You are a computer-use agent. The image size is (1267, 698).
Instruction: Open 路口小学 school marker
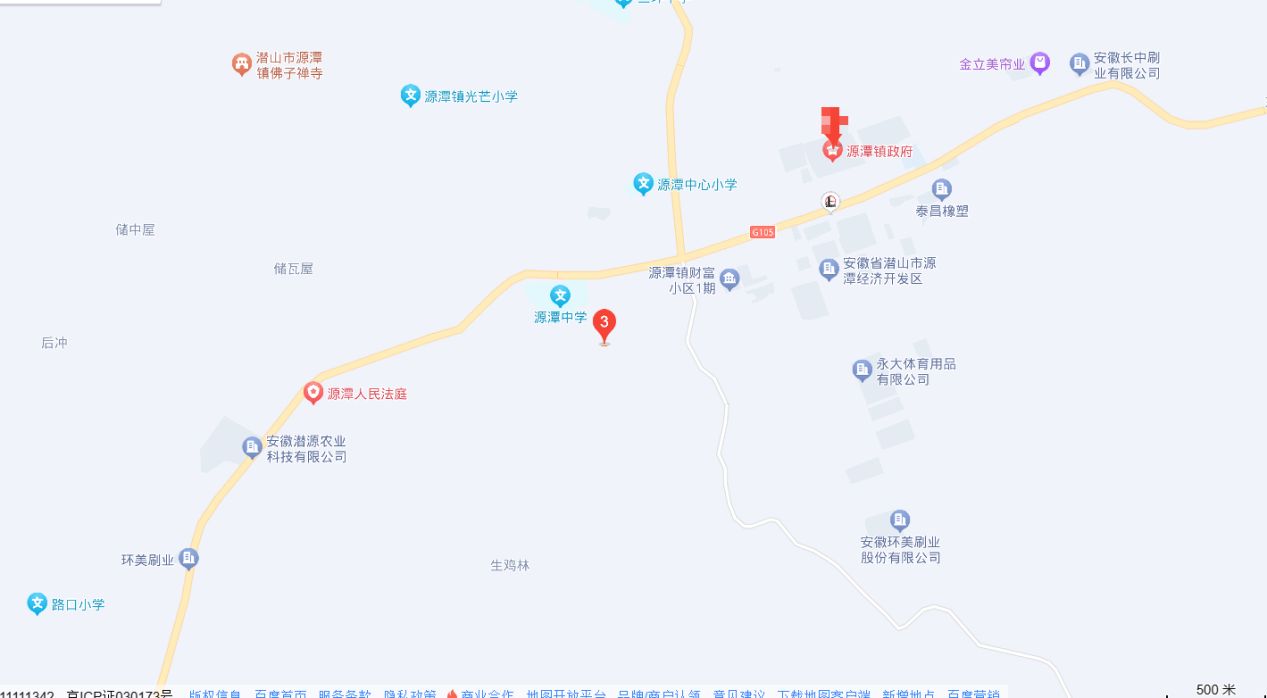[x=37, y=603]
